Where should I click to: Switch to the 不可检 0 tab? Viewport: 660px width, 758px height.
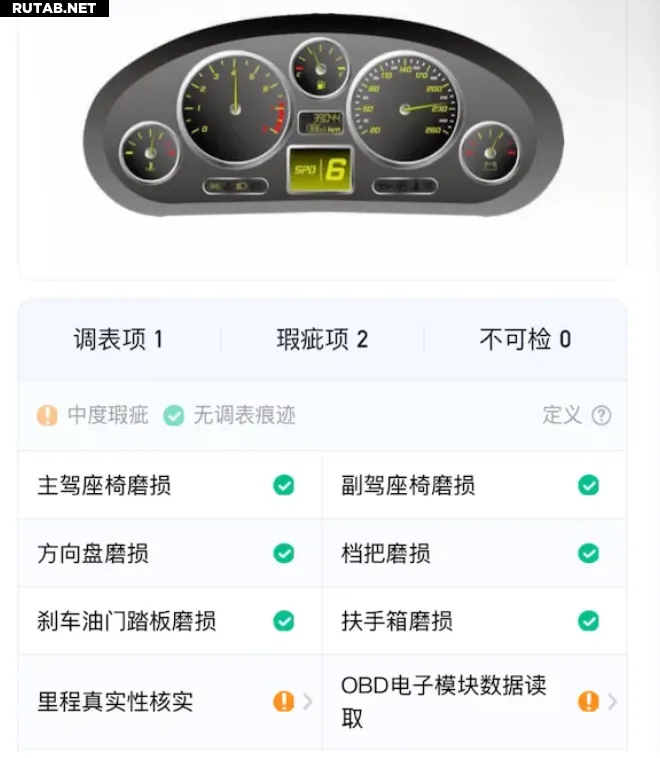click(525, 339)
